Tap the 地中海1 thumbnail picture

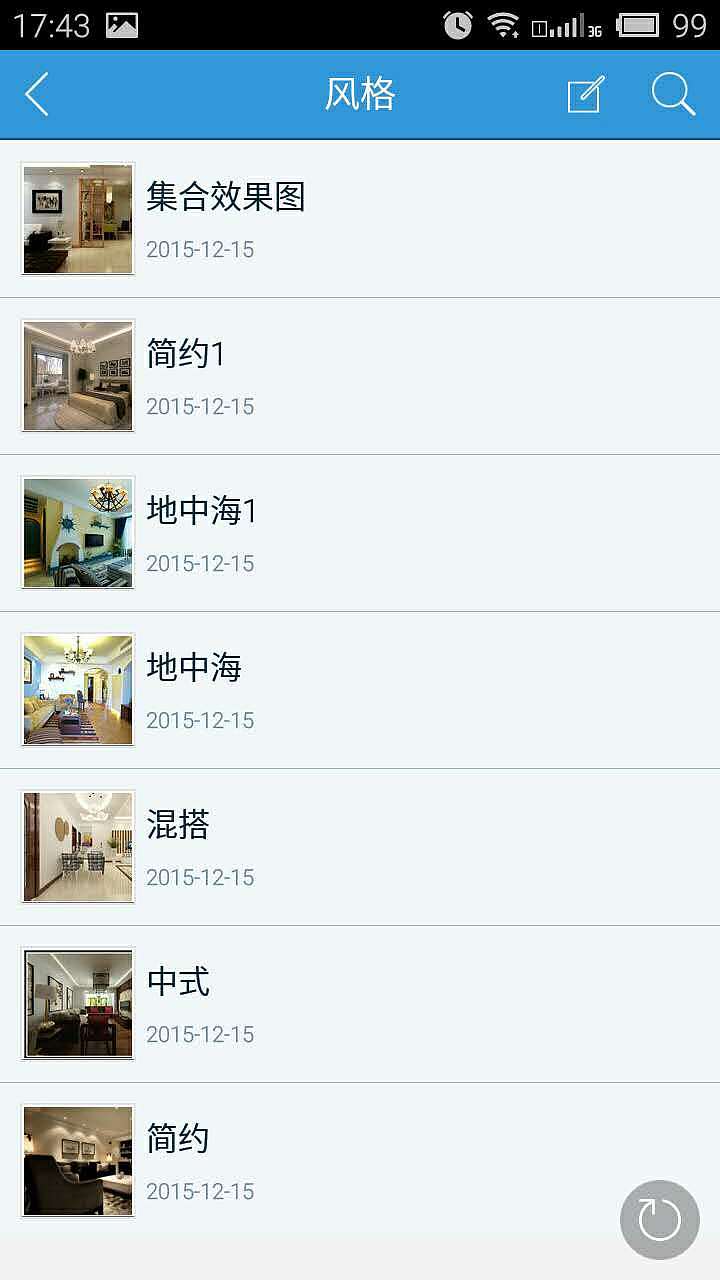click(77, 533)
